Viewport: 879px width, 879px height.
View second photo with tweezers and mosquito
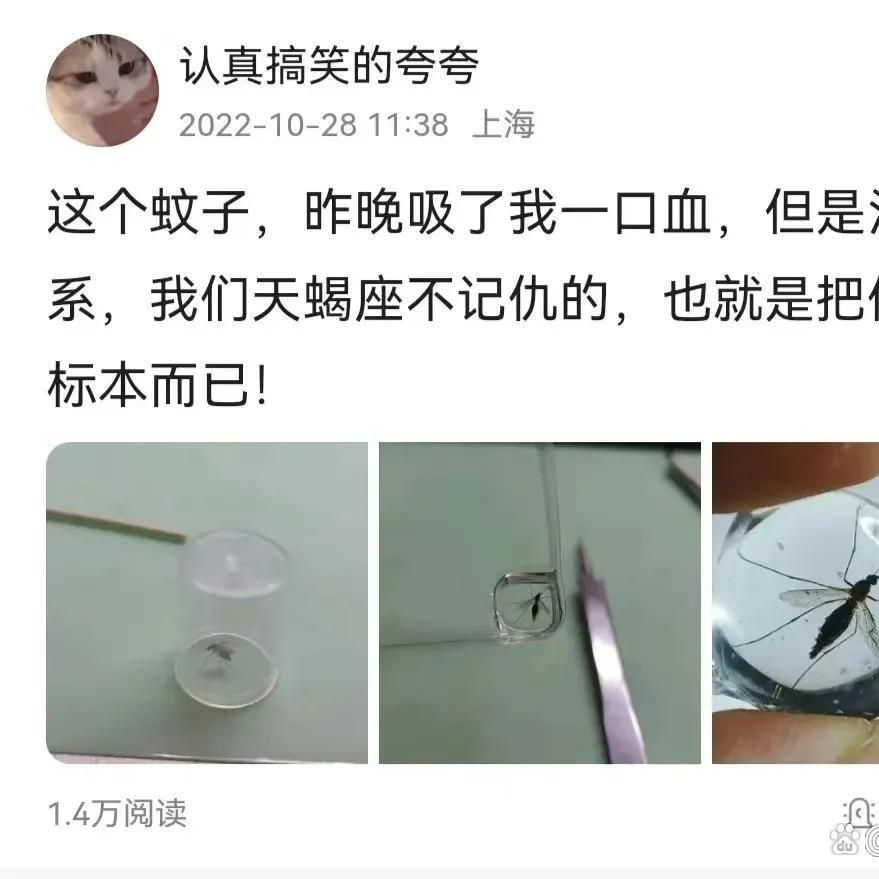pos(539,603)
